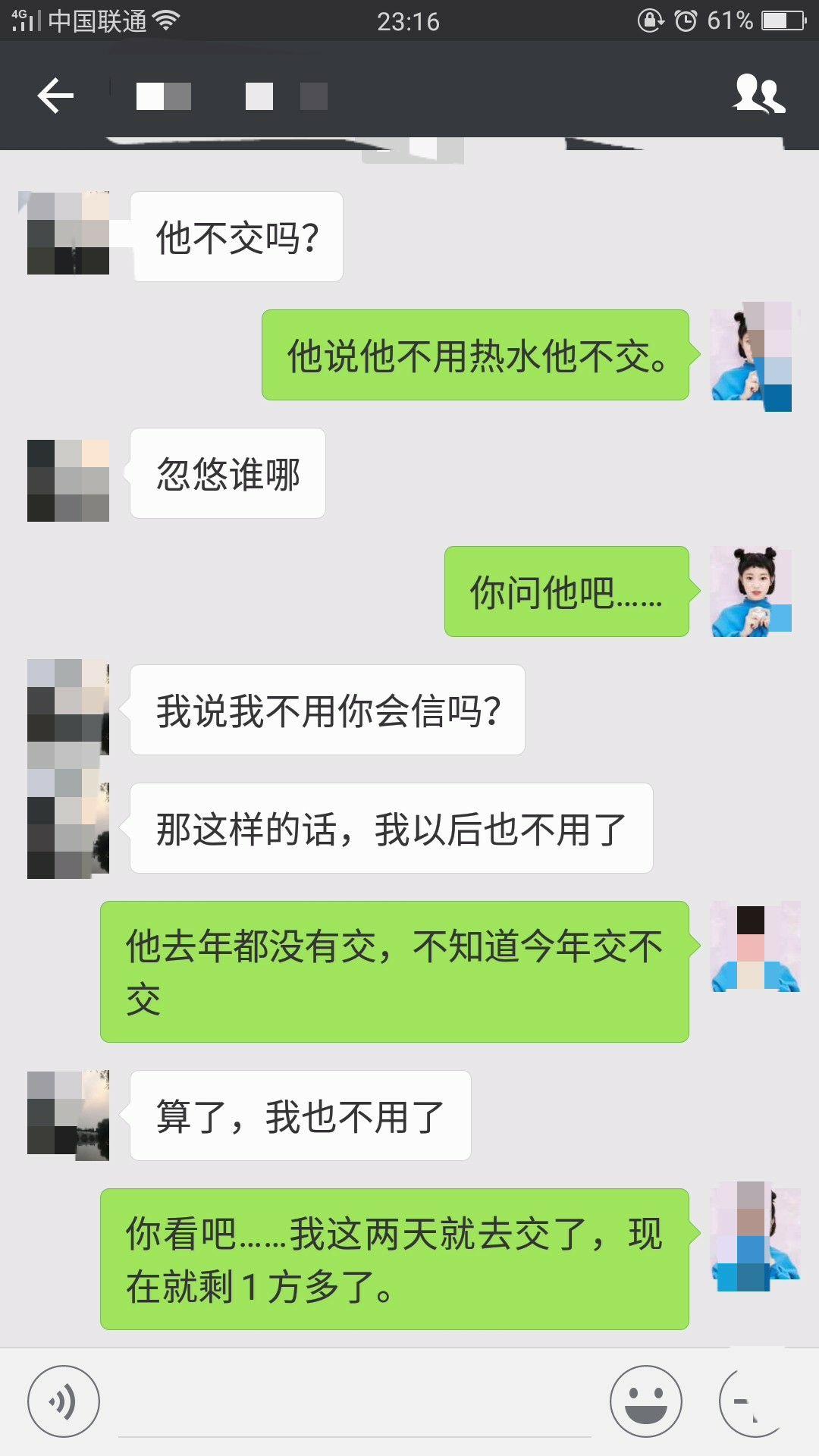Open sender avatar next to "你问他吧……"

click(752, 591)
